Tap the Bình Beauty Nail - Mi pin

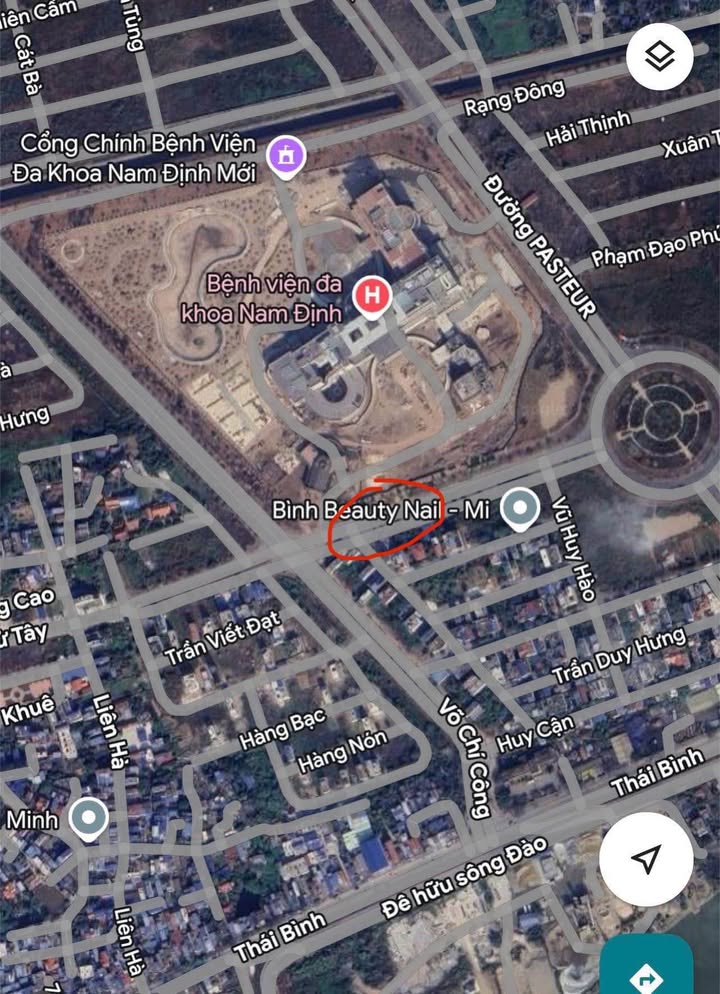519,509
